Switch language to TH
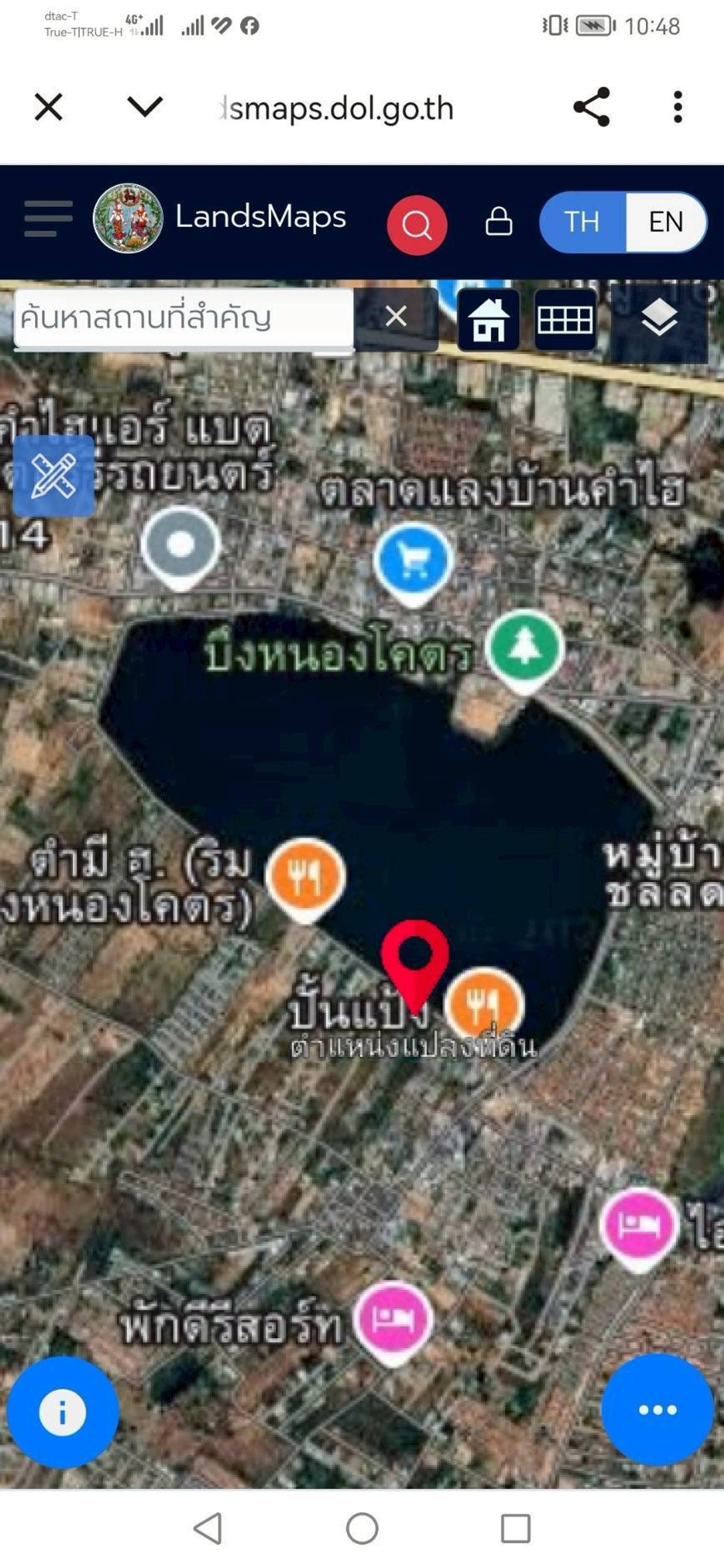The height and width of the screenshot is (1568, 724). point(581,222)
